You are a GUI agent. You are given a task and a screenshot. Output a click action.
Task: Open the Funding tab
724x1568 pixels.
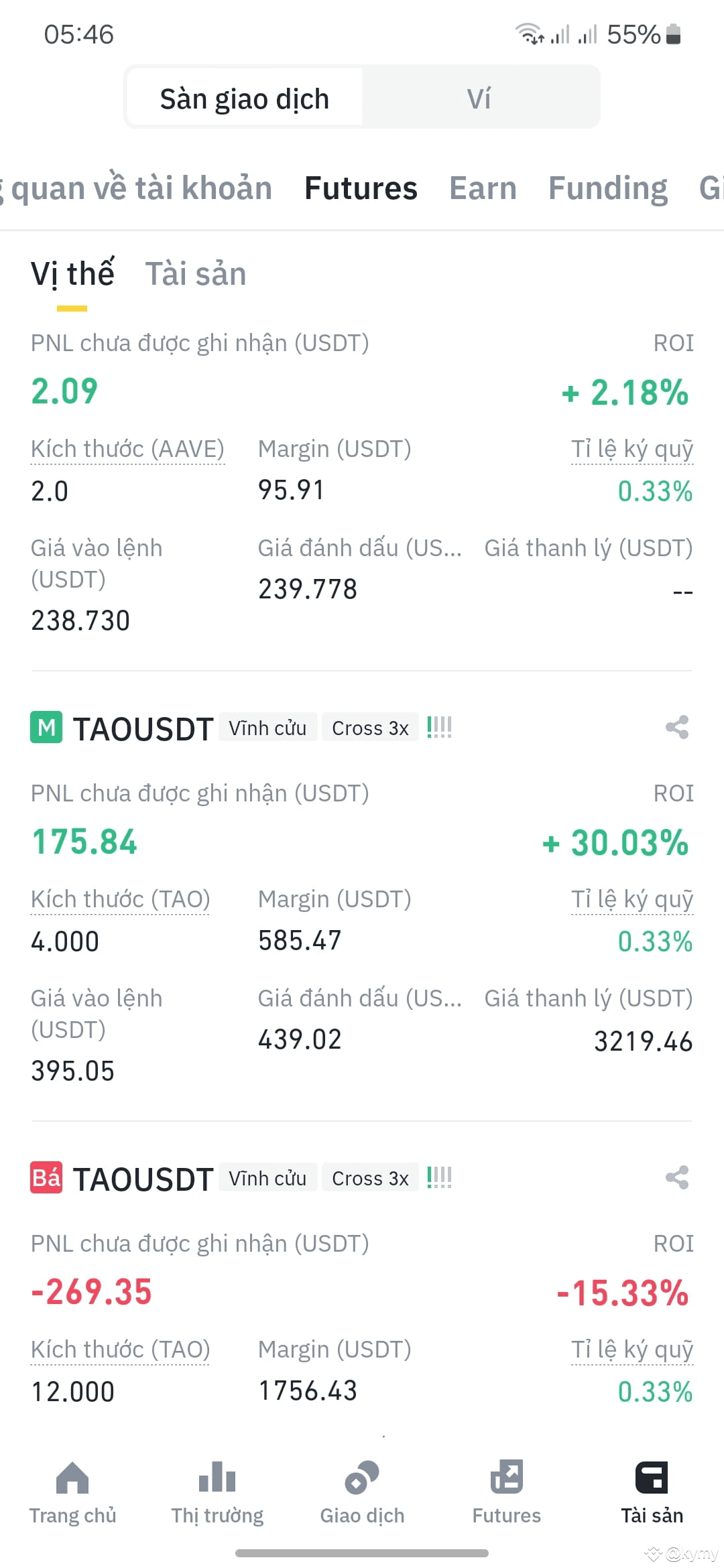pos(607,188)
